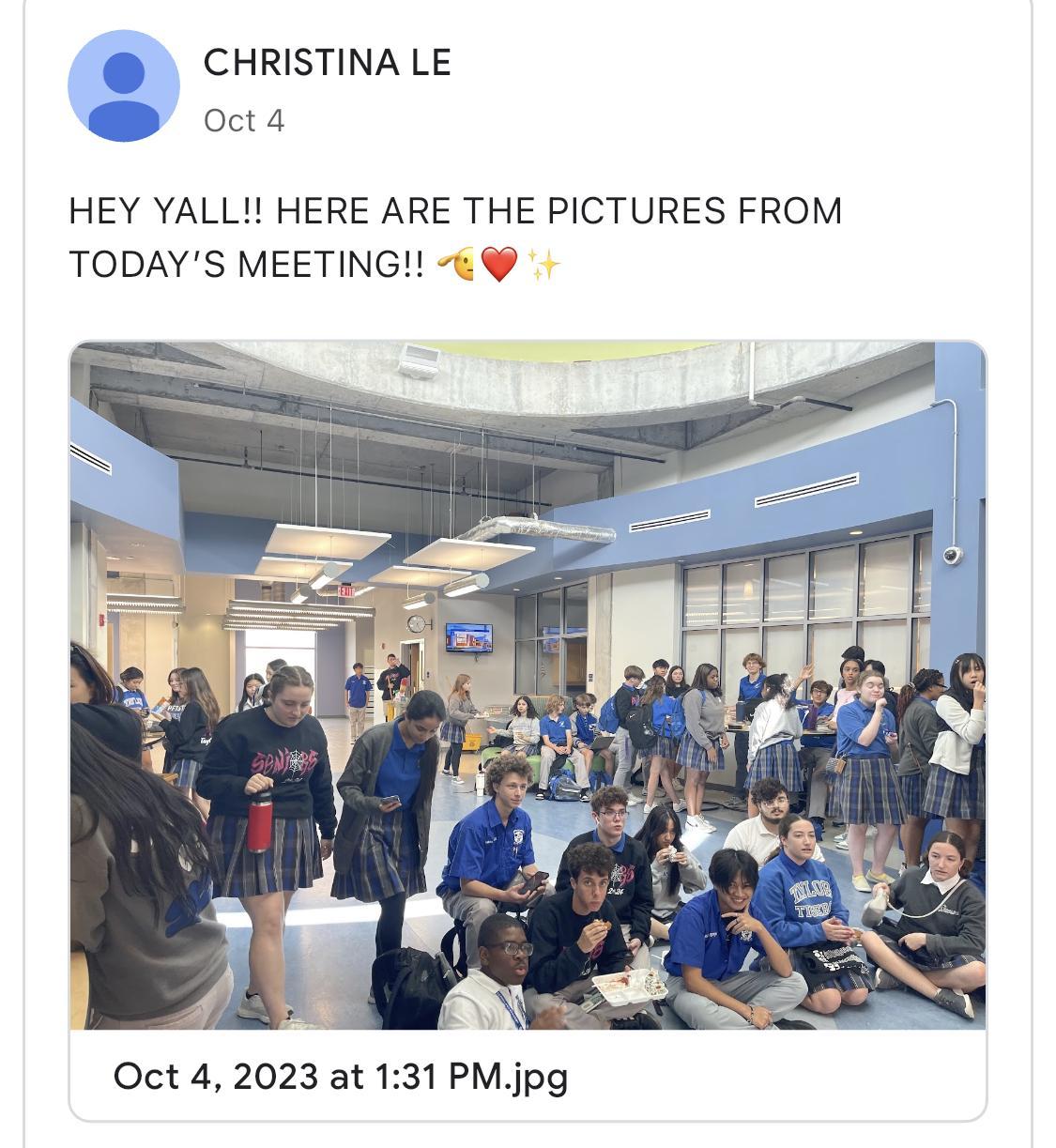Open the Oct 4, 2023 photo attachment
Viewport: 1056px width, 1148px height.
click(528, 685)
